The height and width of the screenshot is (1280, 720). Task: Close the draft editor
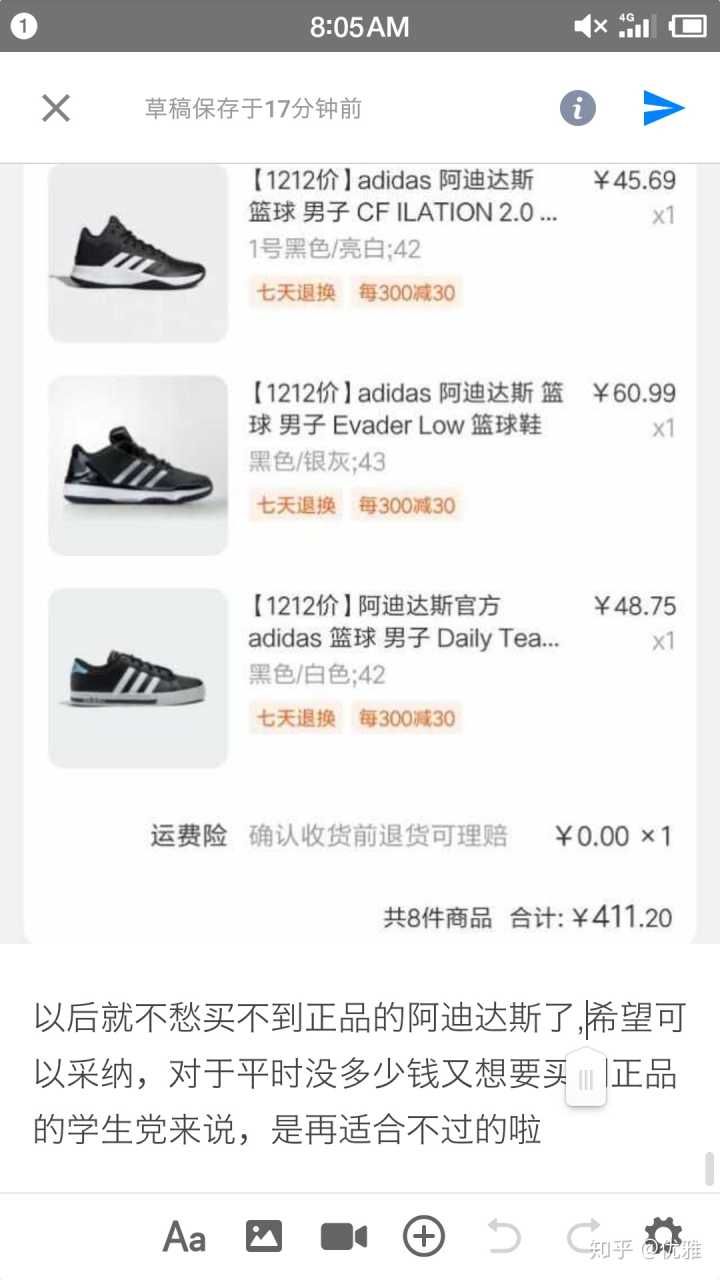coord(56,108)
